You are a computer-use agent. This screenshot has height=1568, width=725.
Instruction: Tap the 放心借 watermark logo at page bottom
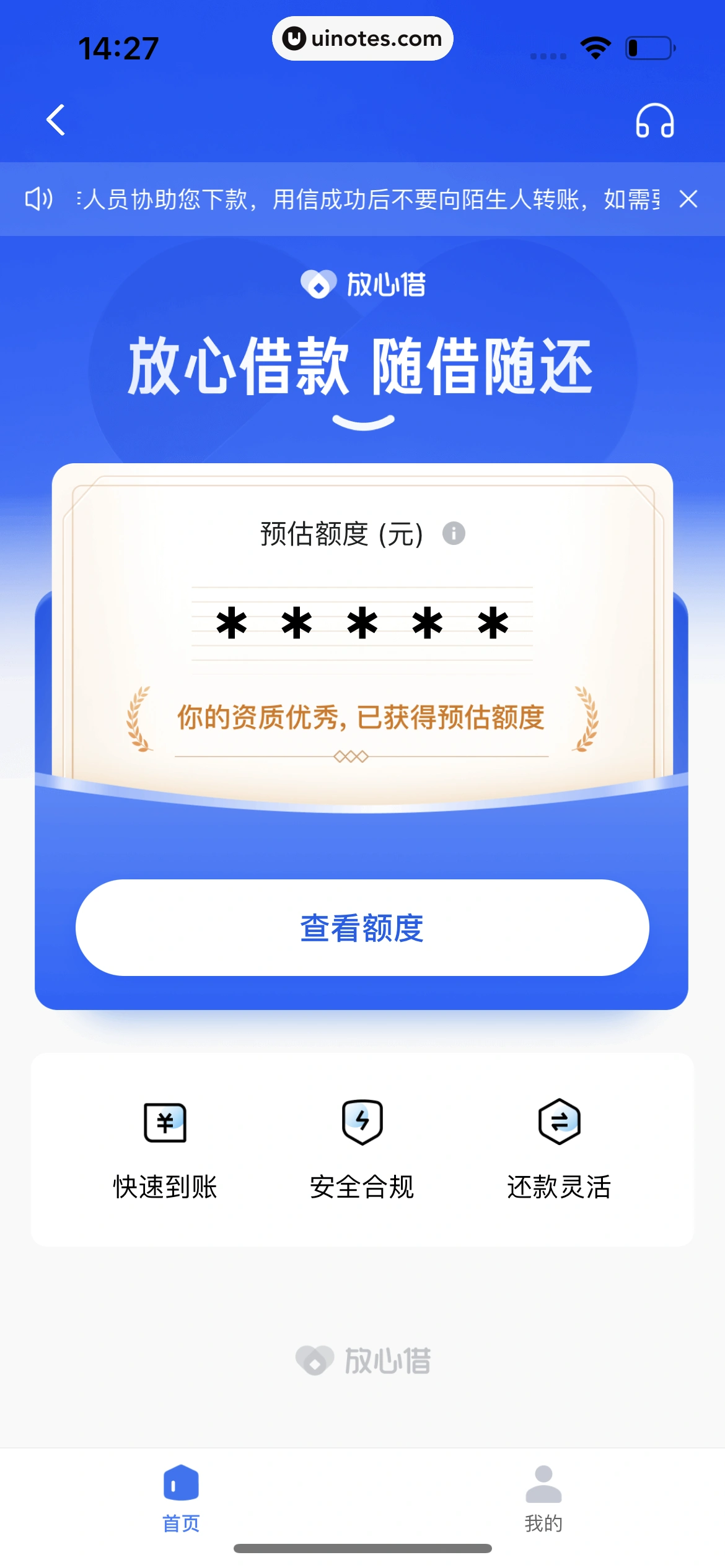[362, 1360]
